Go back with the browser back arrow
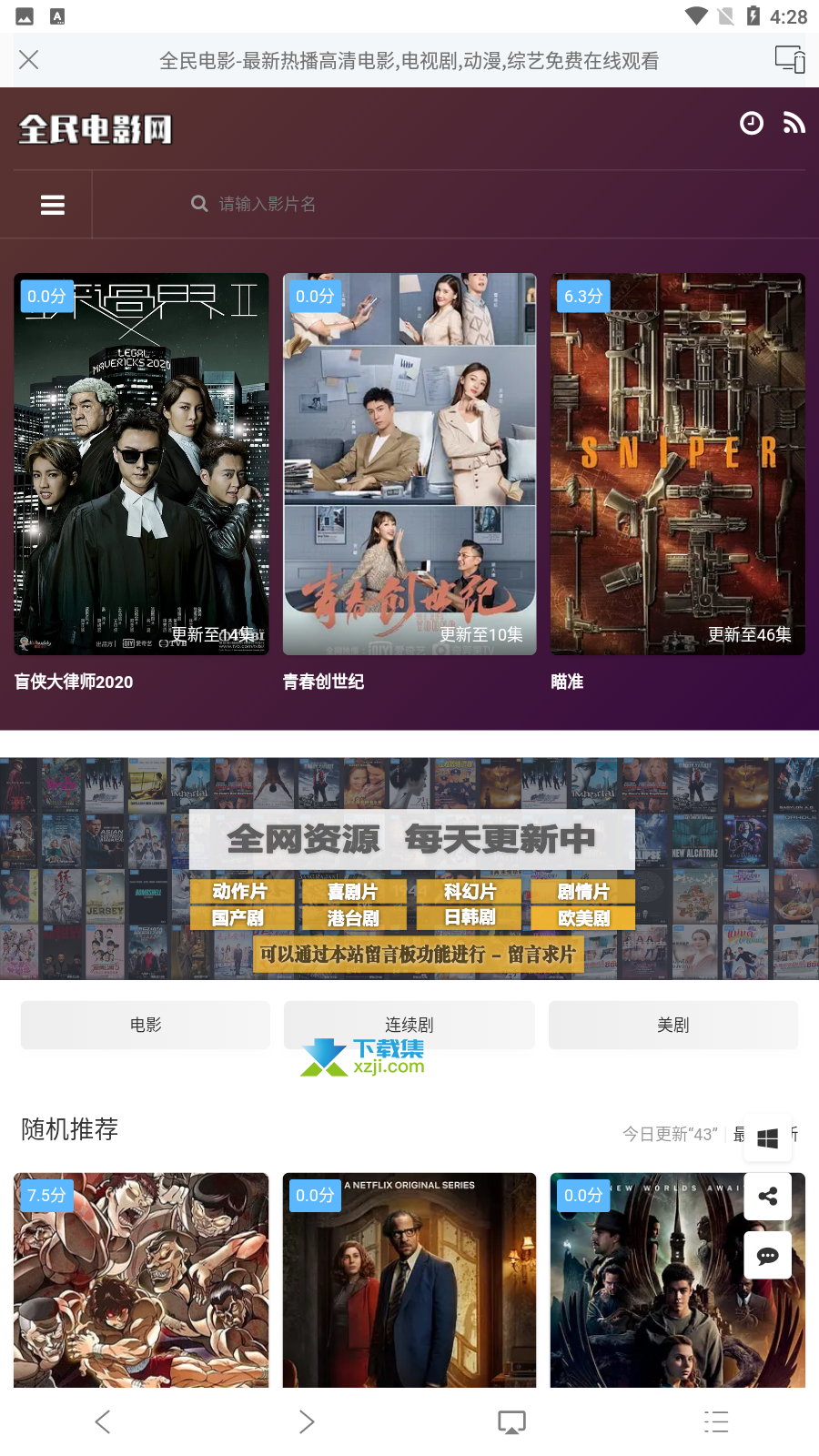Image resolution: width=819 pixels, height=1456 pixels. coord(103,1421)
